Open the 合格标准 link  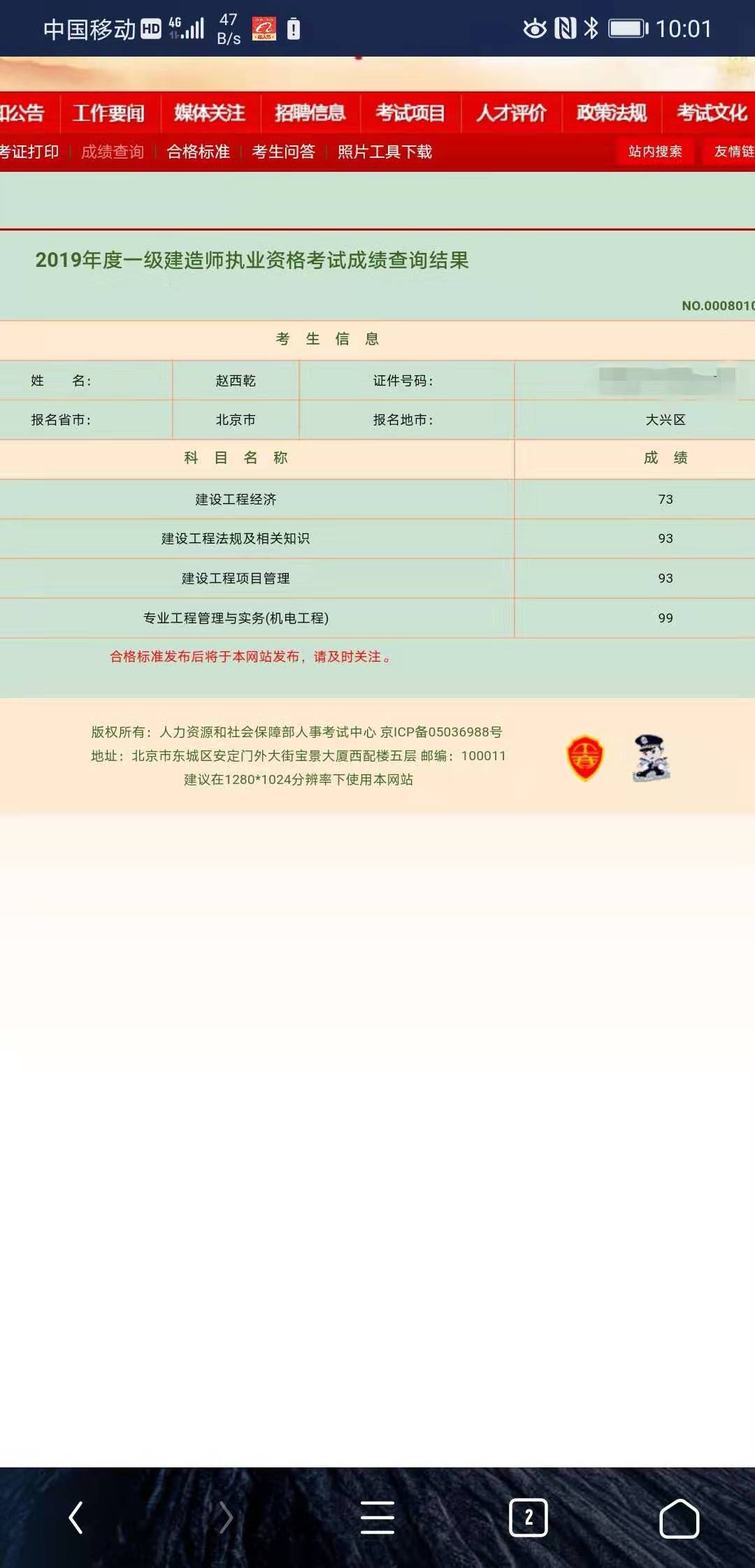pos(199,152)
